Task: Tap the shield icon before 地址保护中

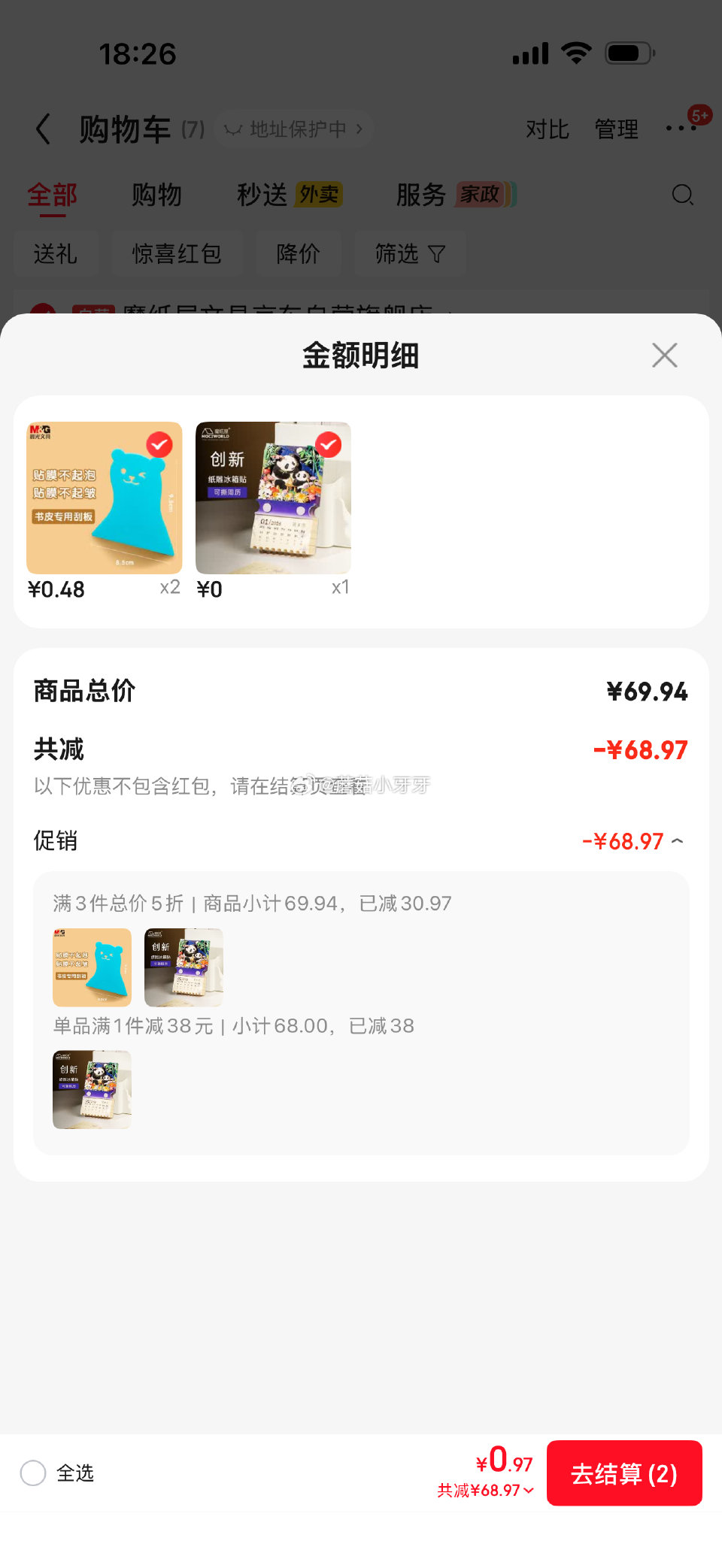Action: point(235,129)
